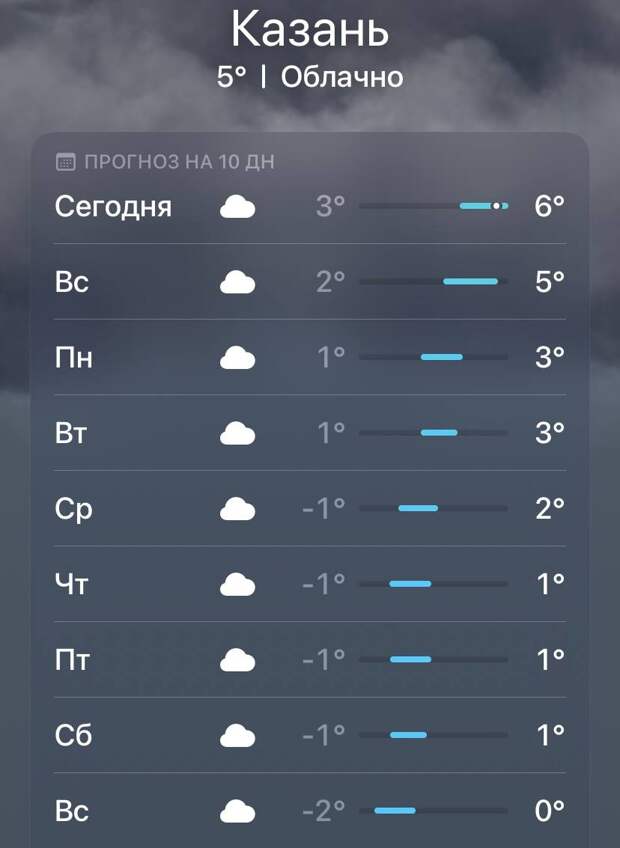Open the Ср forecast row
This screenshot has height=848, width=620.
310,508
